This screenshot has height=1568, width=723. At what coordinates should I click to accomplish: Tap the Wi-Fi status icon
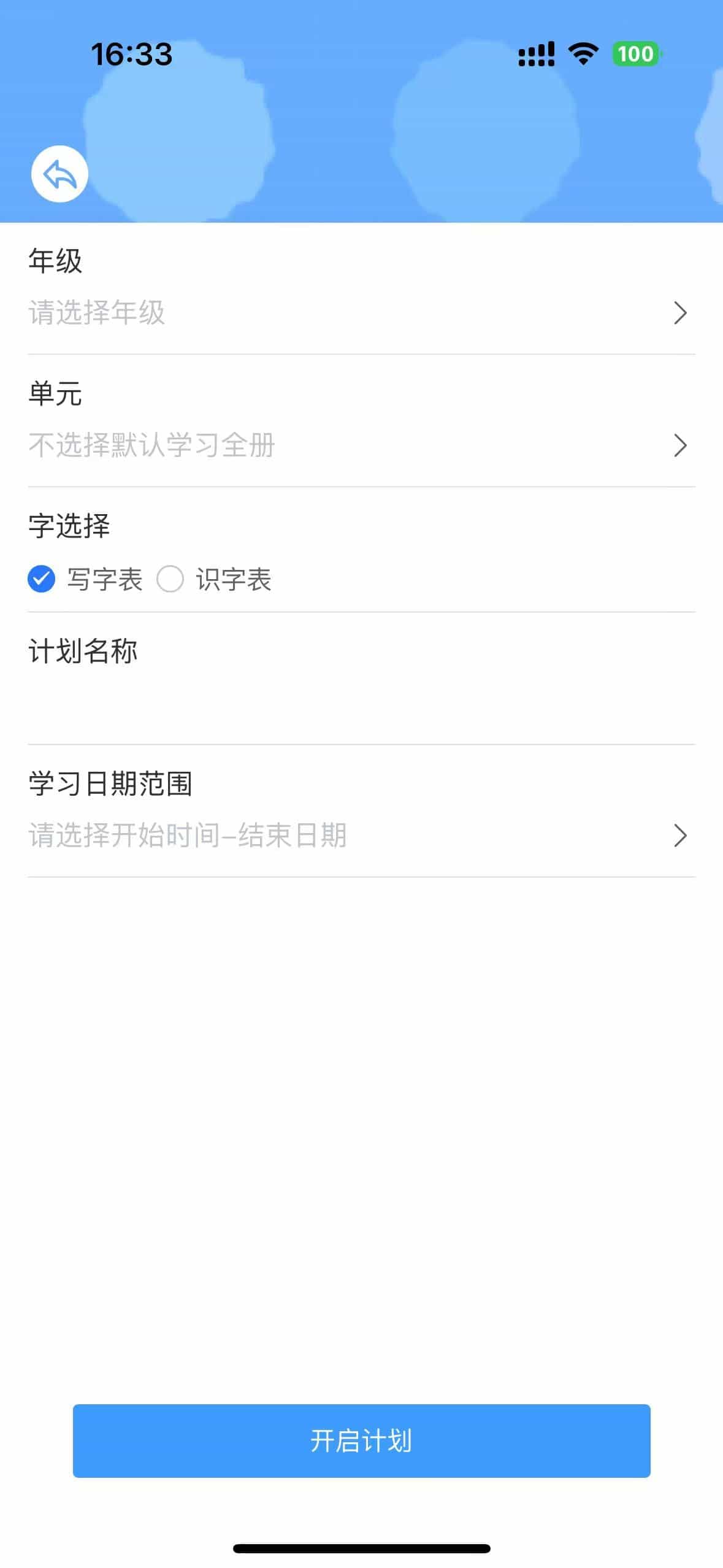click(583, 54)
